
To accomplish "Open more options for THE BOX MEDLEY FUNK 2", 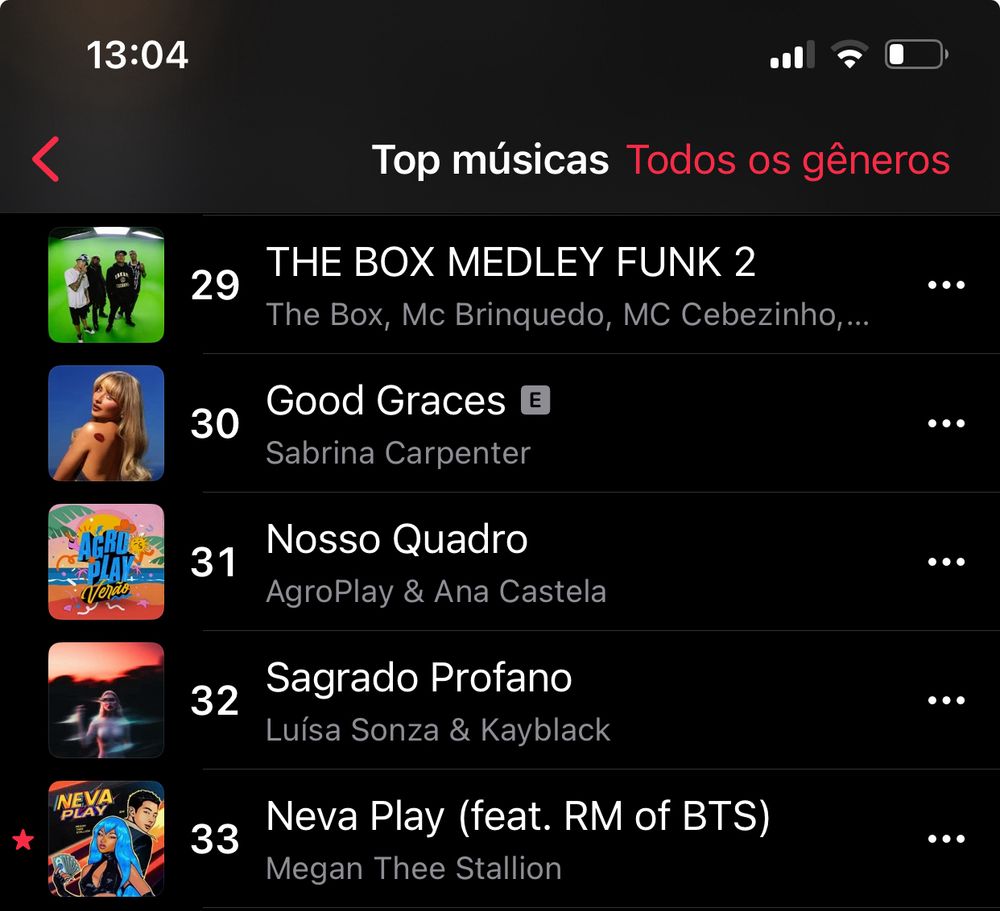I will pyautogui.click(x=946, y=285).
